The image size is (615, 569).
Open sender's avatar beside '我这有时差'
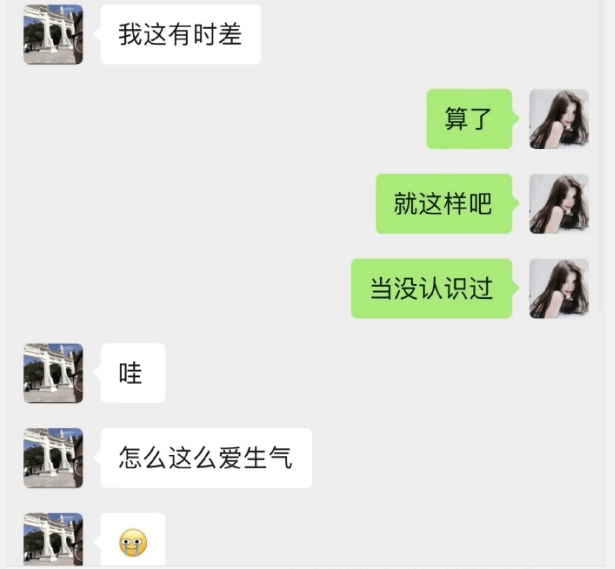(53, 34)
